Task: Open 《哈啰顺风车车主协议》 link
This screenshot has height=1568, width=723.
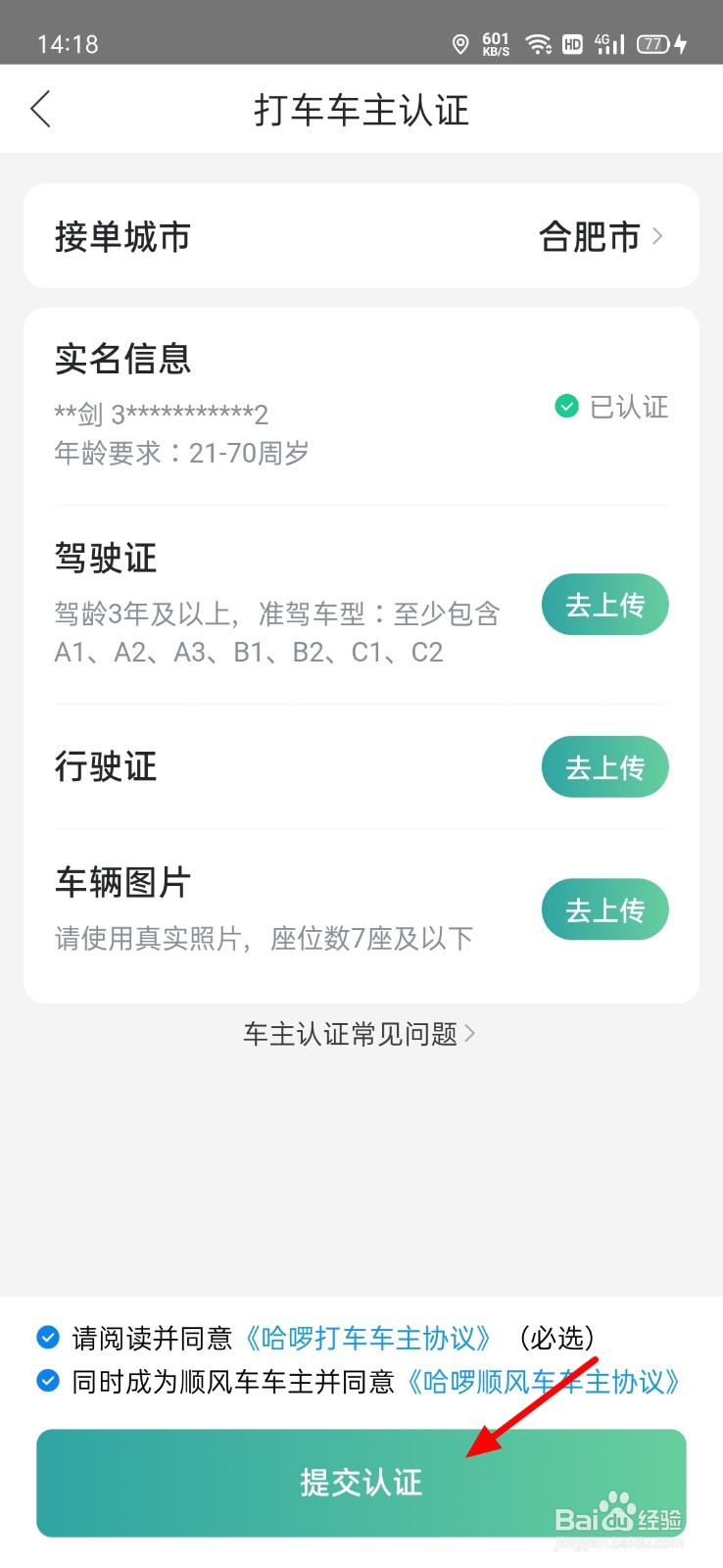Action: click(x=544, y=1382)
